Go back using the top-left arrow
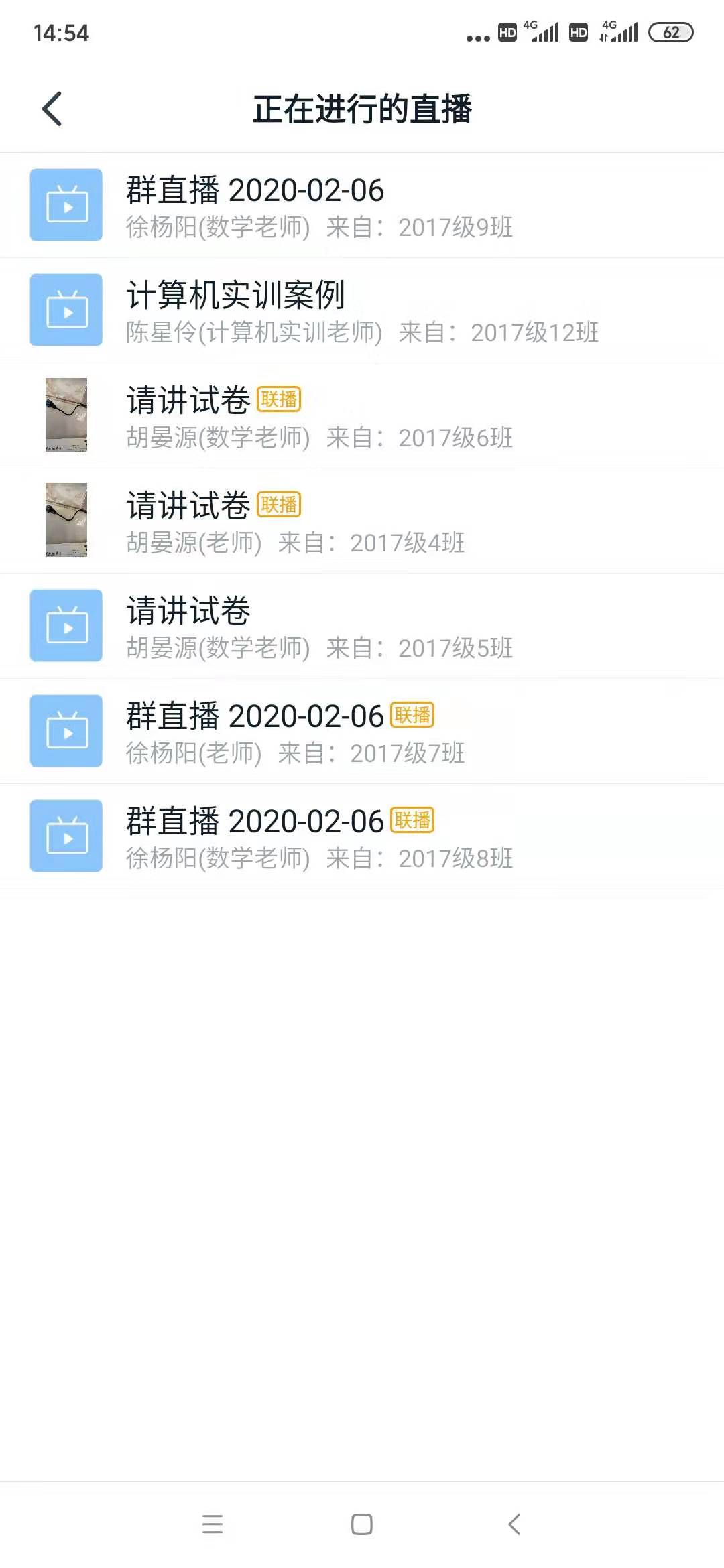724x1568 pixels. point(52,109)
